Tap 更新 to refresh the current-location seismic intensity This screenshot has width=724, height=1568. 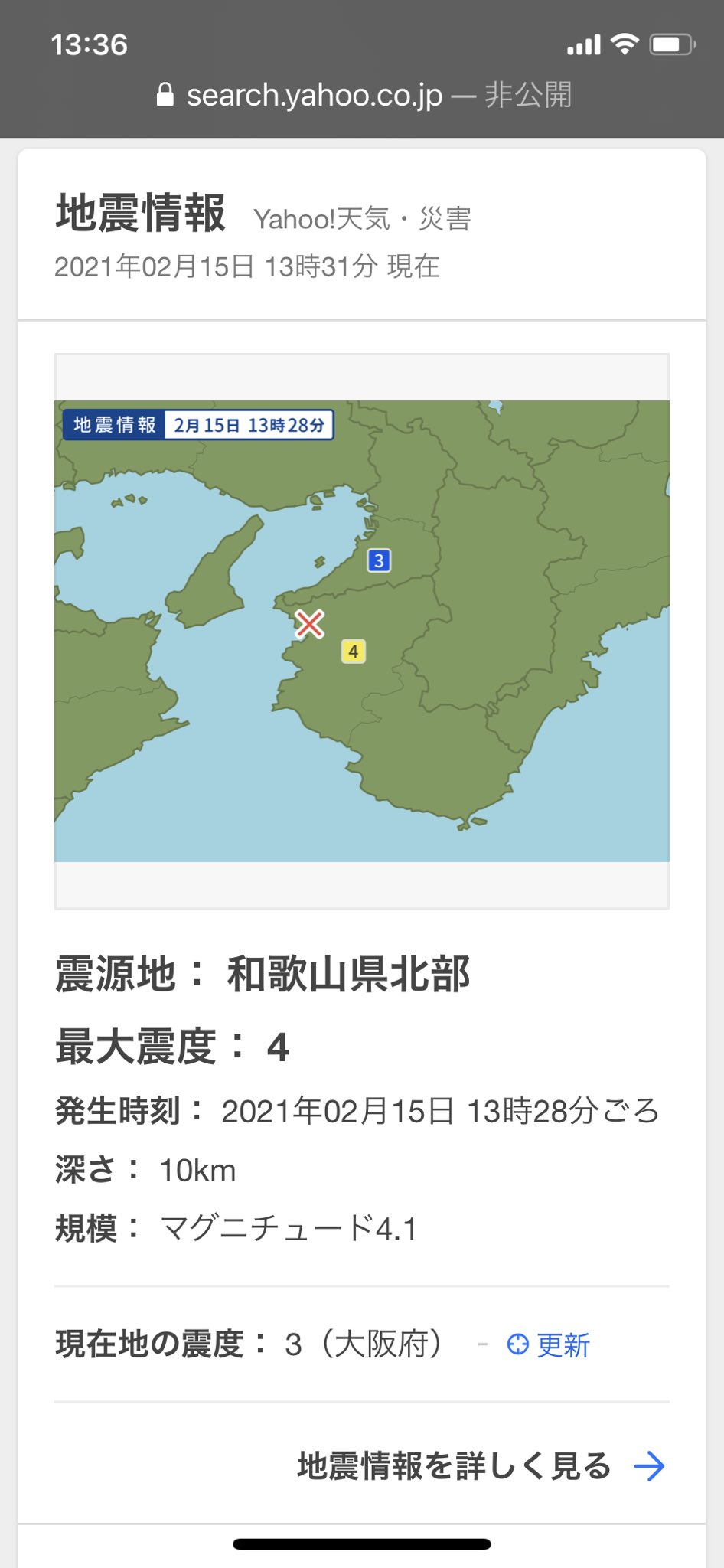point(548,1344)
